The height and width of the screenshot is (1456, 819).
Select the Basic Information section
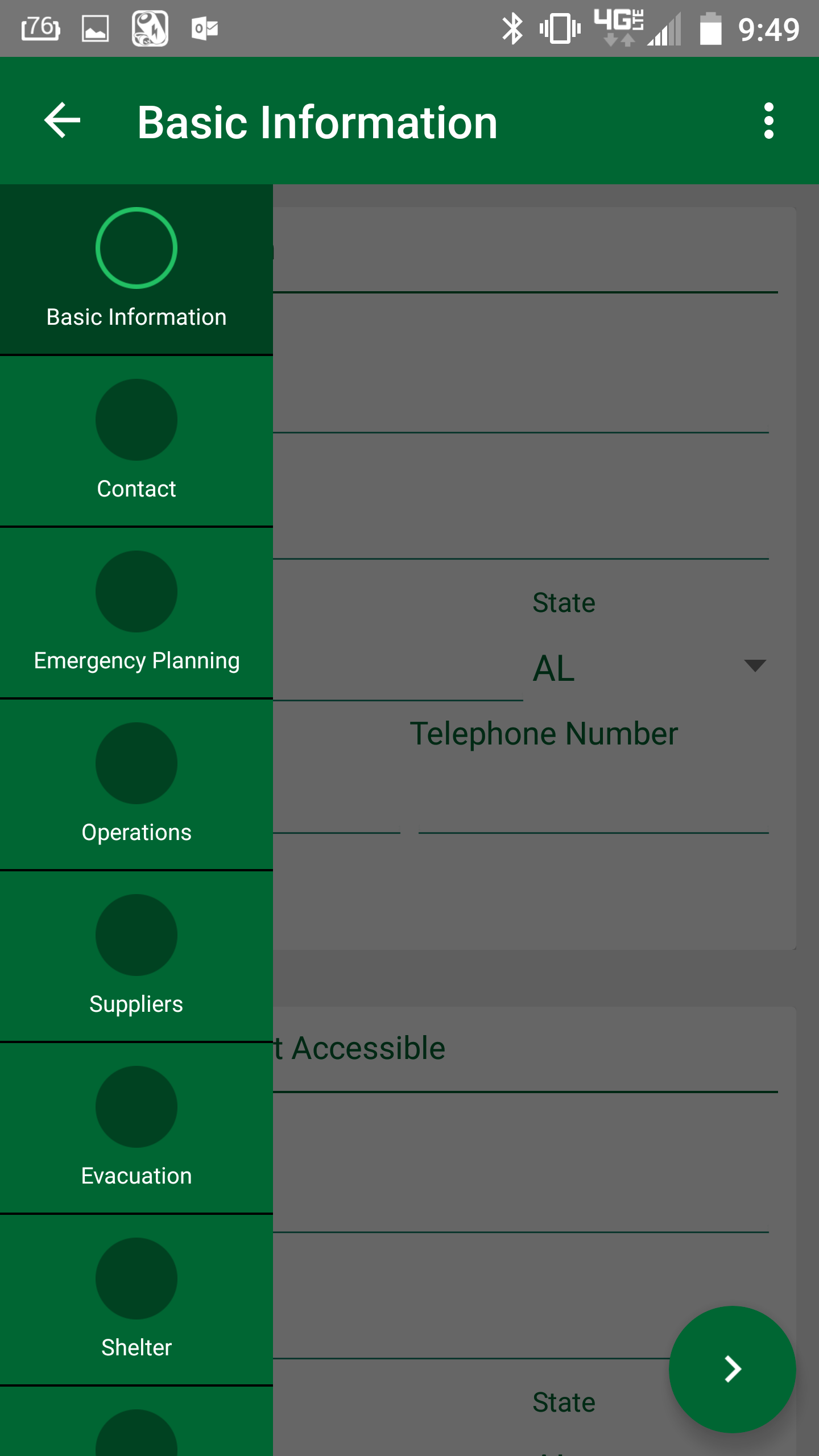pos(136,270)
